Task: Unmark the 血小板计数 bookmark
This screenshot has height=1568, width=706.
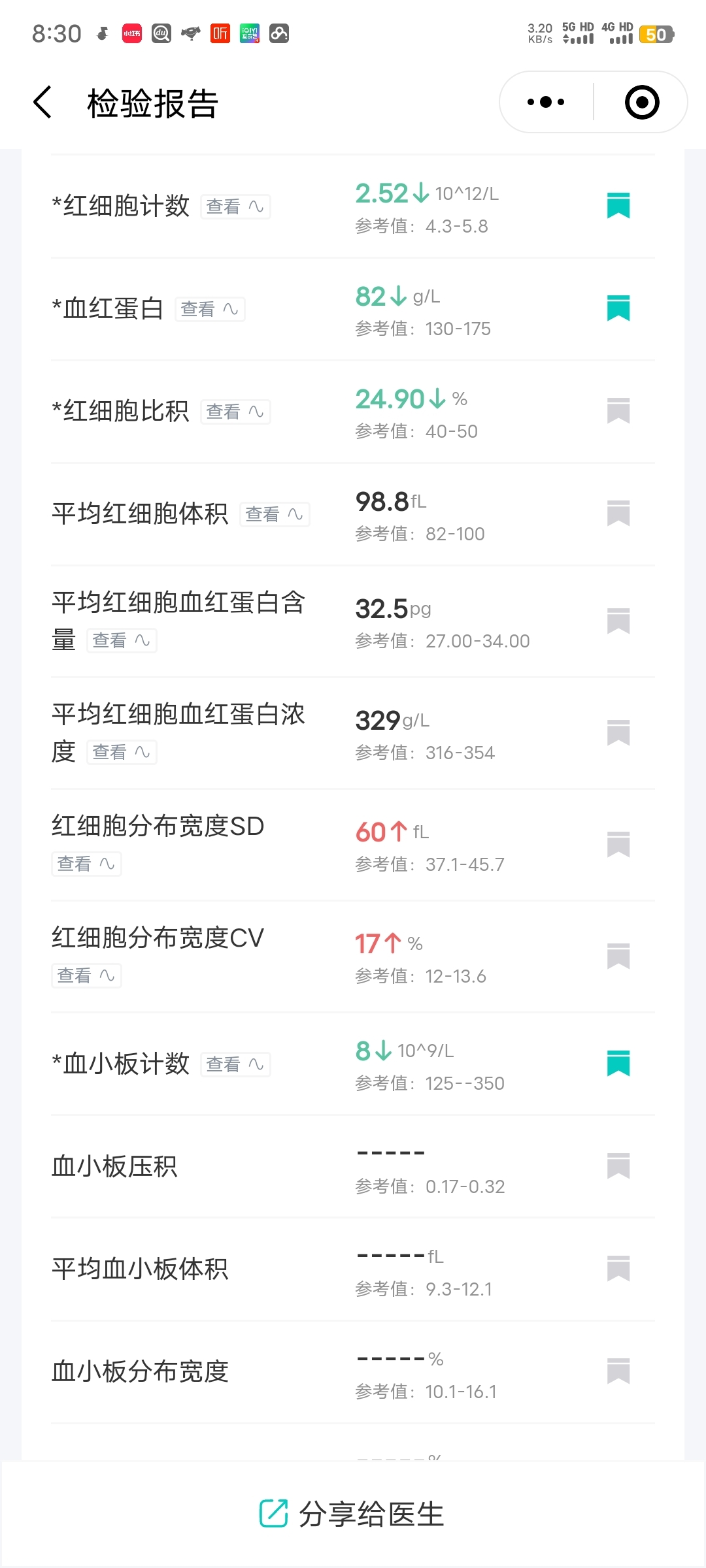Action: (618, 1064)
